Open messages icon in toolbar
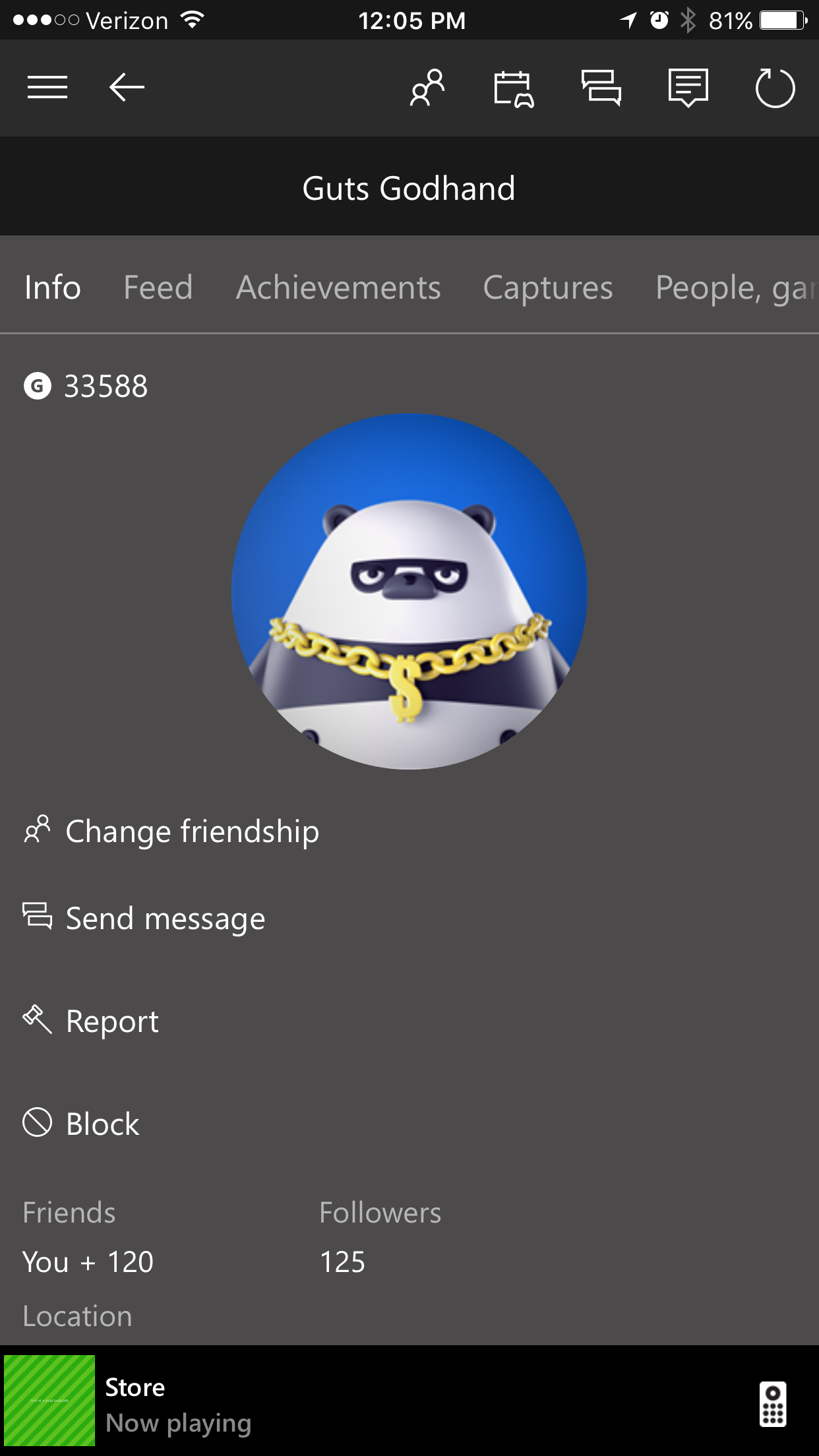The height and width of the screenshot is (1456, 819). [601, 88]
